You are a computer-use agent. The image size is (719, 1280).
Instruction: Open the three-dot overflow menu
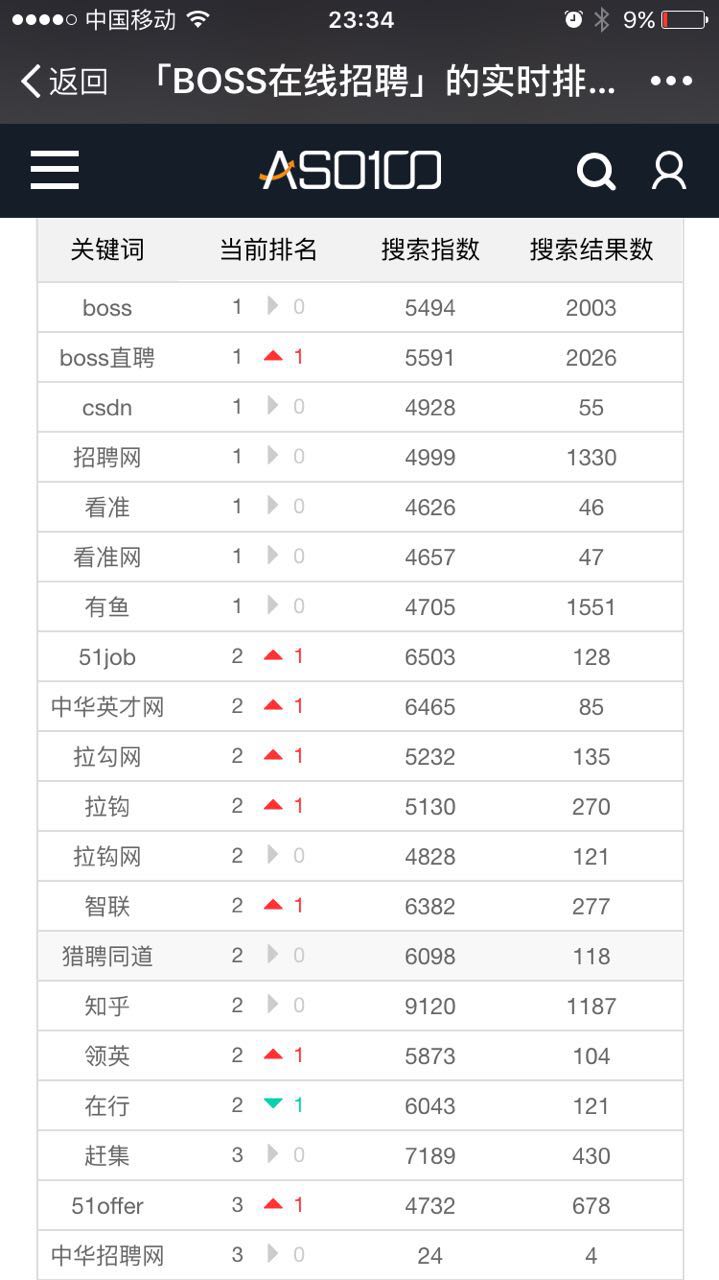[671, 81]
